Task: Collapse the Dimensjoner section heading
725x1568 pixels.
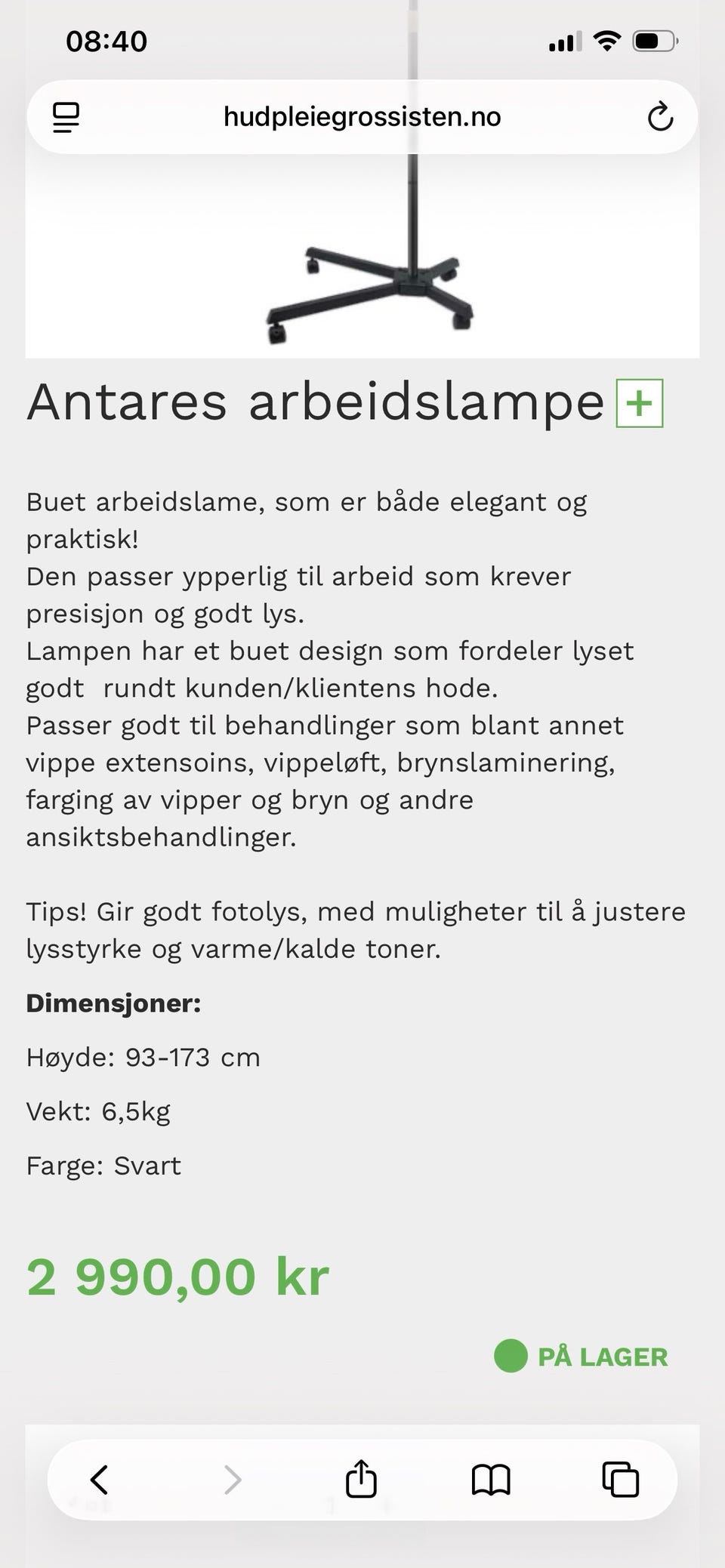Action: point(113,1004)
